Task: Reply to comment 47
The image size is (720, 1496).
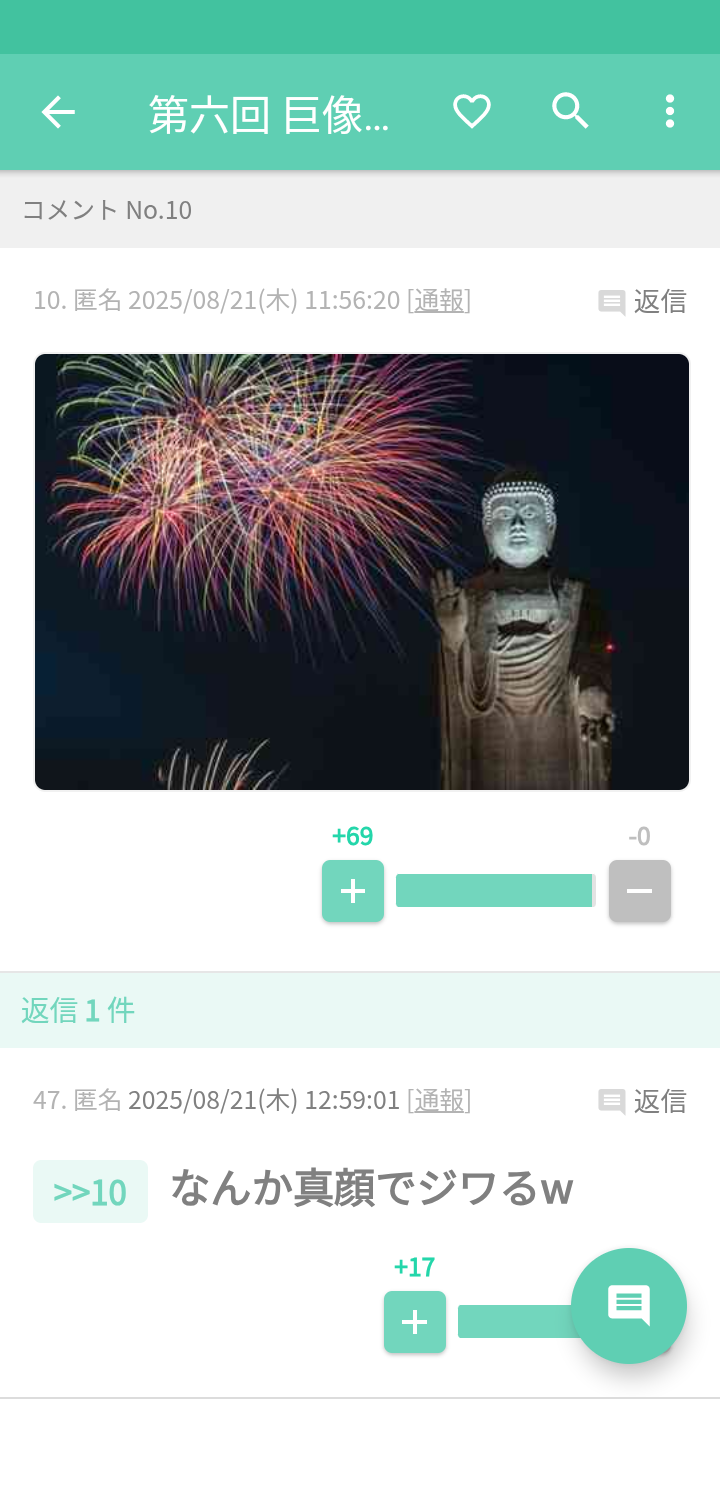Action: (x=643, y=1101)
